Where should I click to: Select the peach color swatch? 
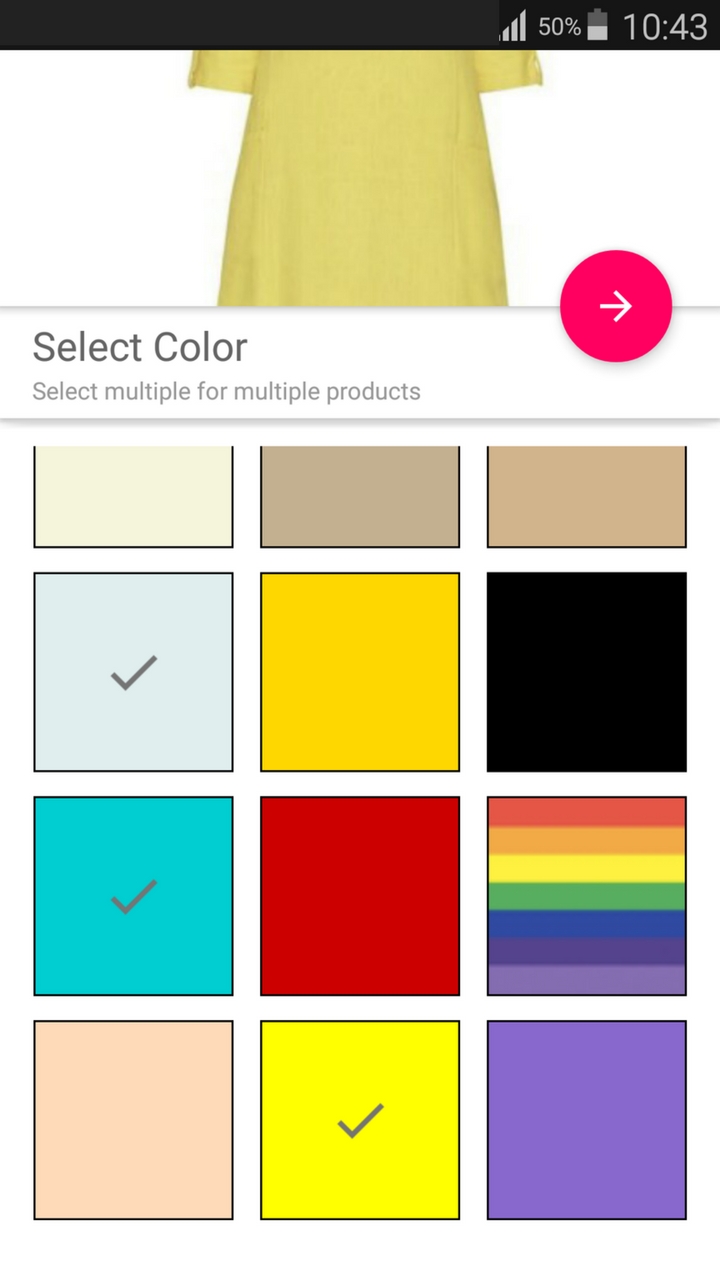click(133, 1120)
